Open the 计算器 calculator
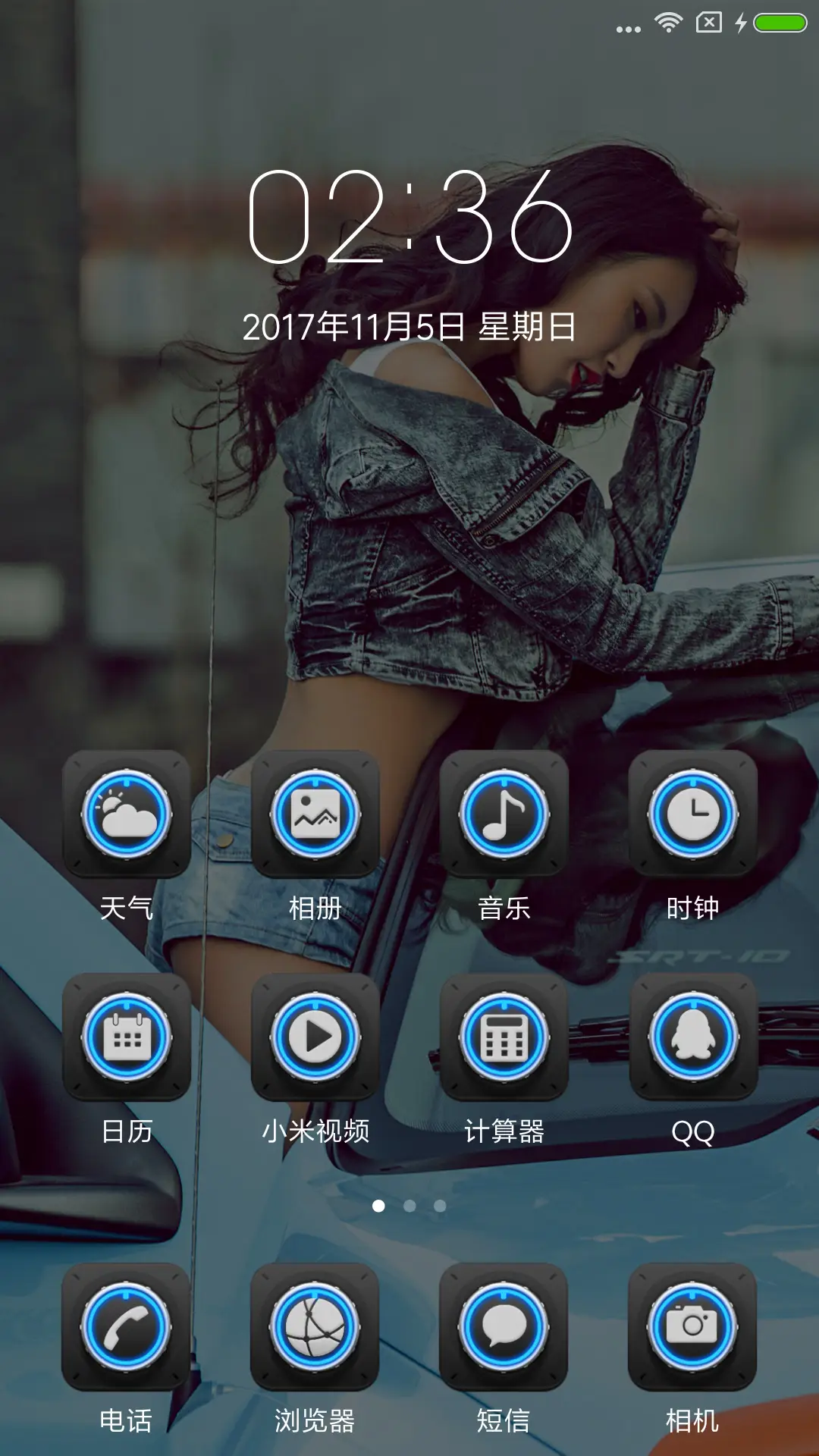The image size is (819, 1456). (505, 1039)
